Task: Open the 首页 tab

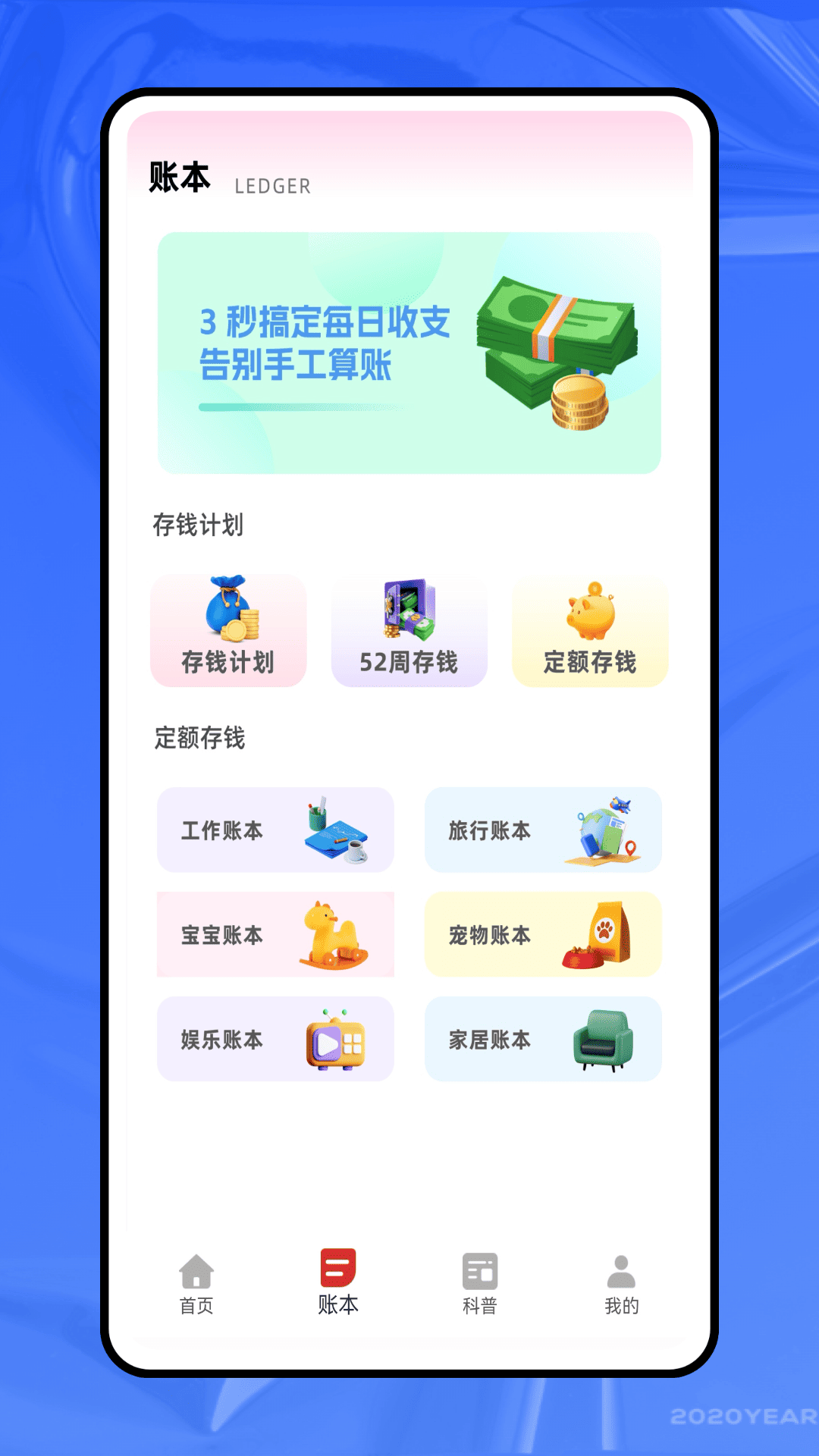Action: pyautogui.click(x=196, y=1280)
